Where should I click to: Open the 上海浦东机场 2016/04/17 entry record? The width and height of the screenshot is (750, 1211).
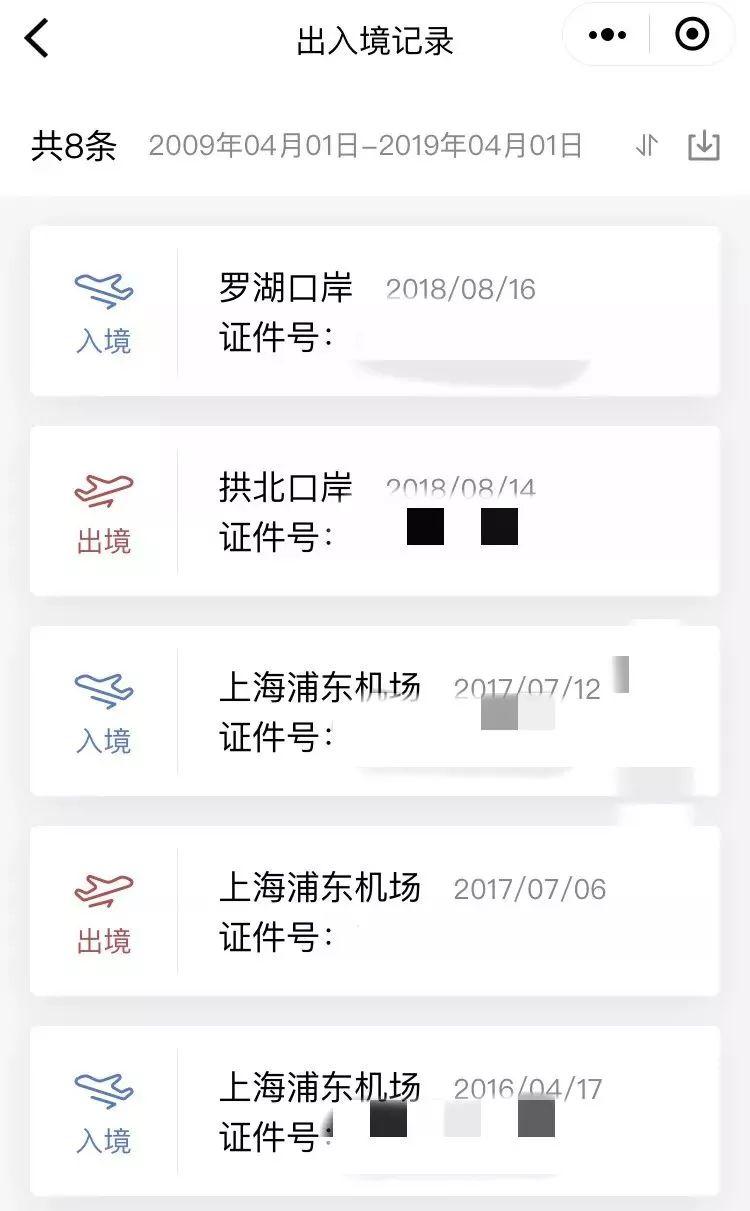click(x=375, y=1111)
